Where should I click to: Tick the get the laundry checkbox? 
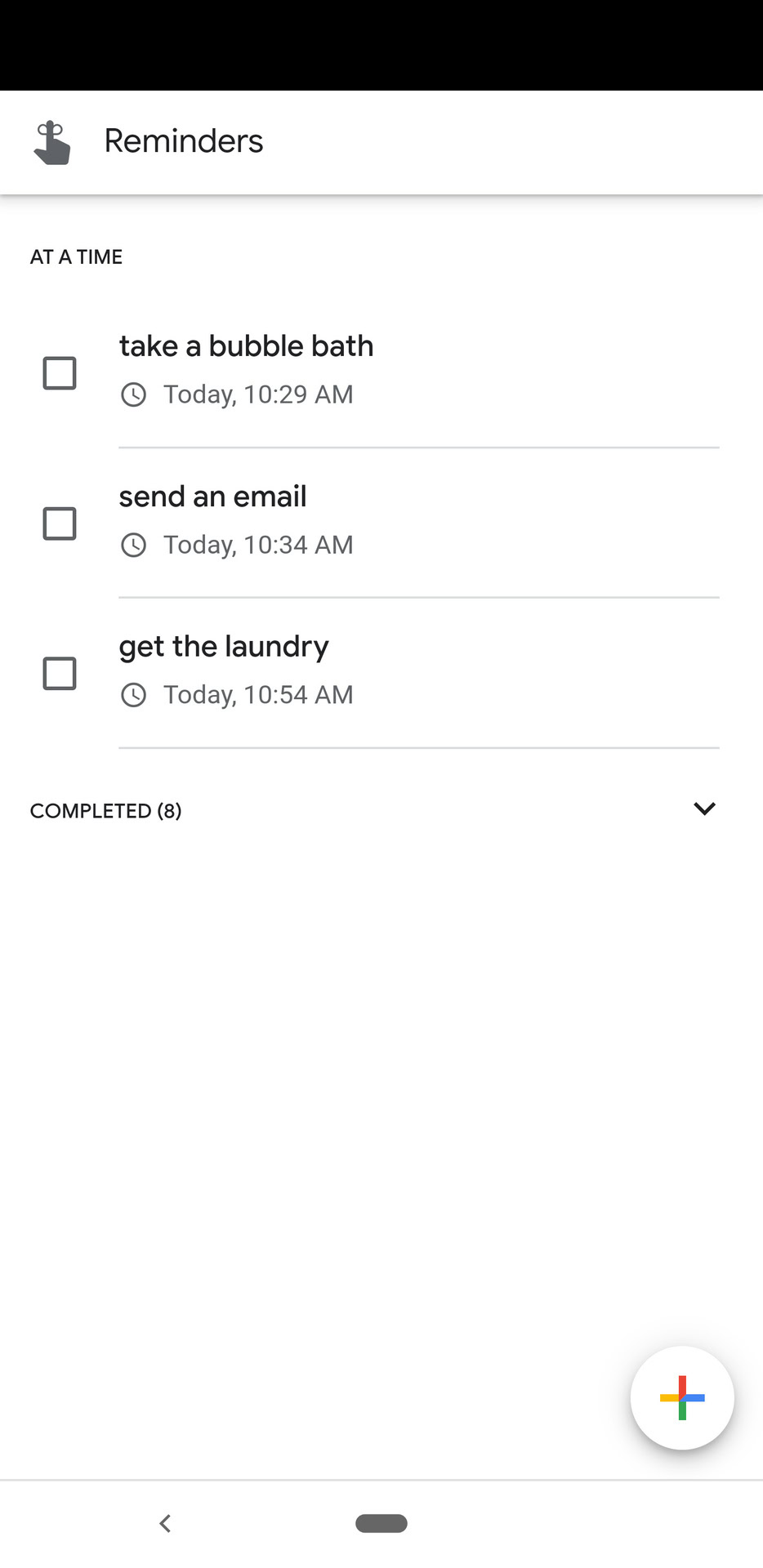coord(60,674)
